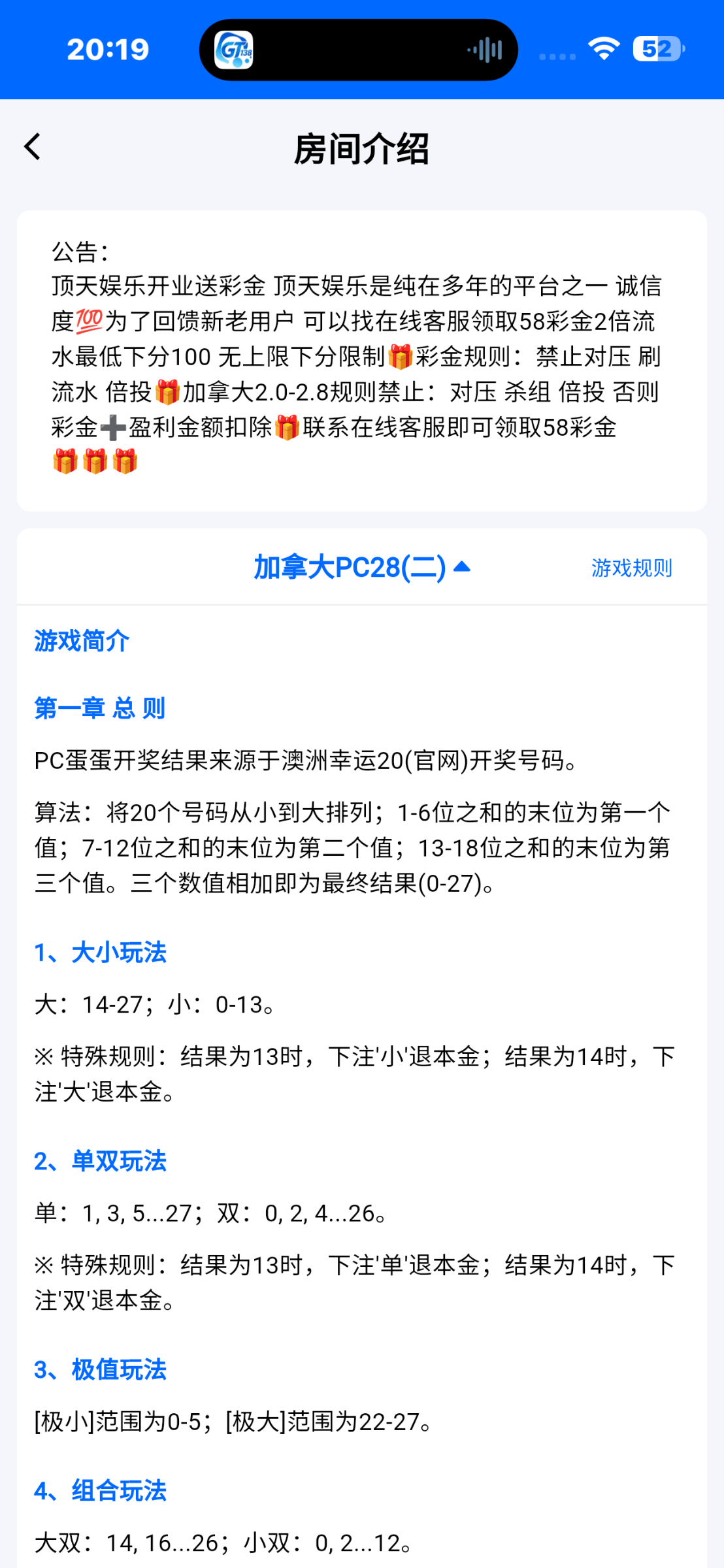Viewport: 724px width, 1568px height.
Task: Open the 游戏规则 link
Action: [631, 568]
